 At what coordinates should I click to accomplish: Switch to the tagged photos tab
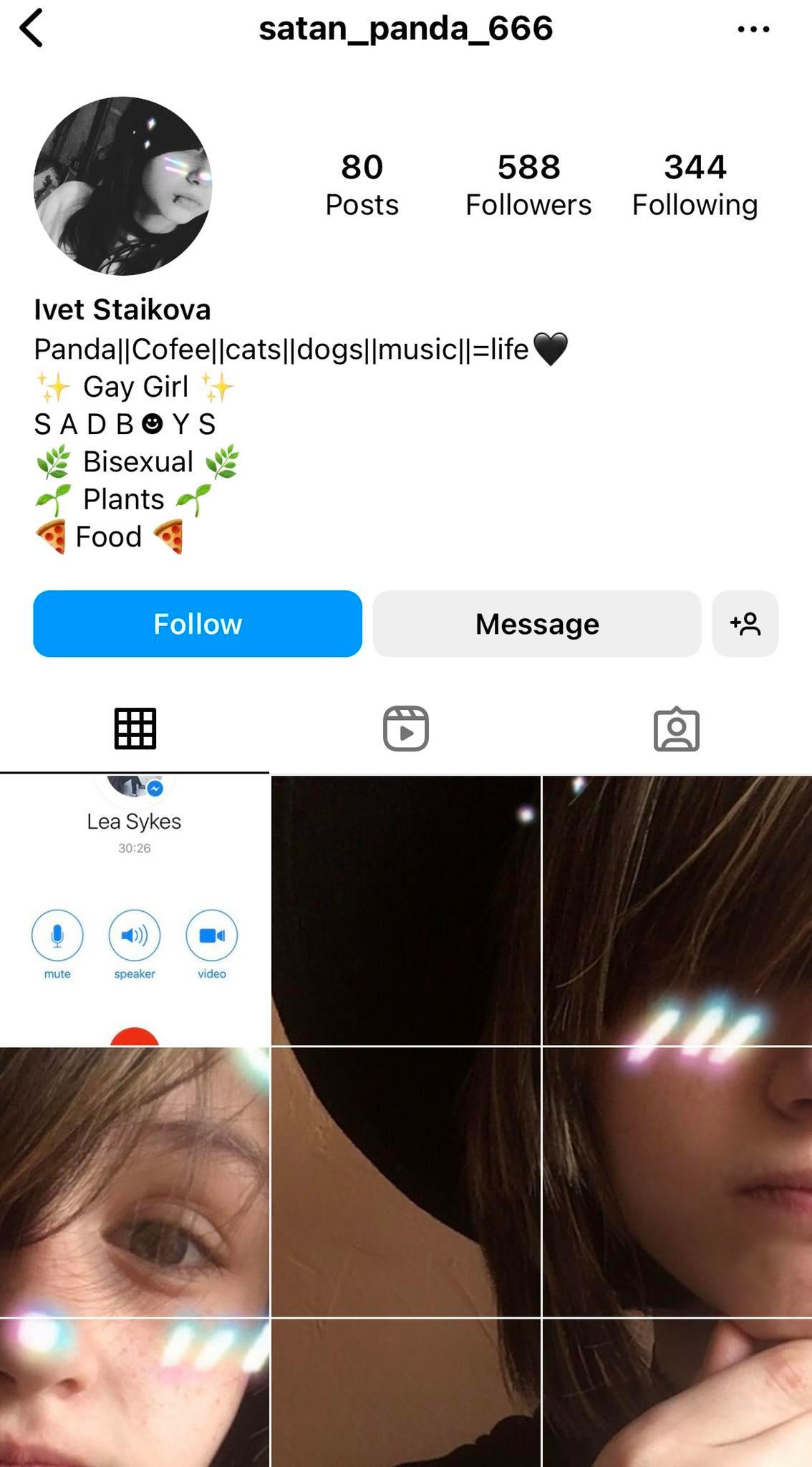click(677, 729)
